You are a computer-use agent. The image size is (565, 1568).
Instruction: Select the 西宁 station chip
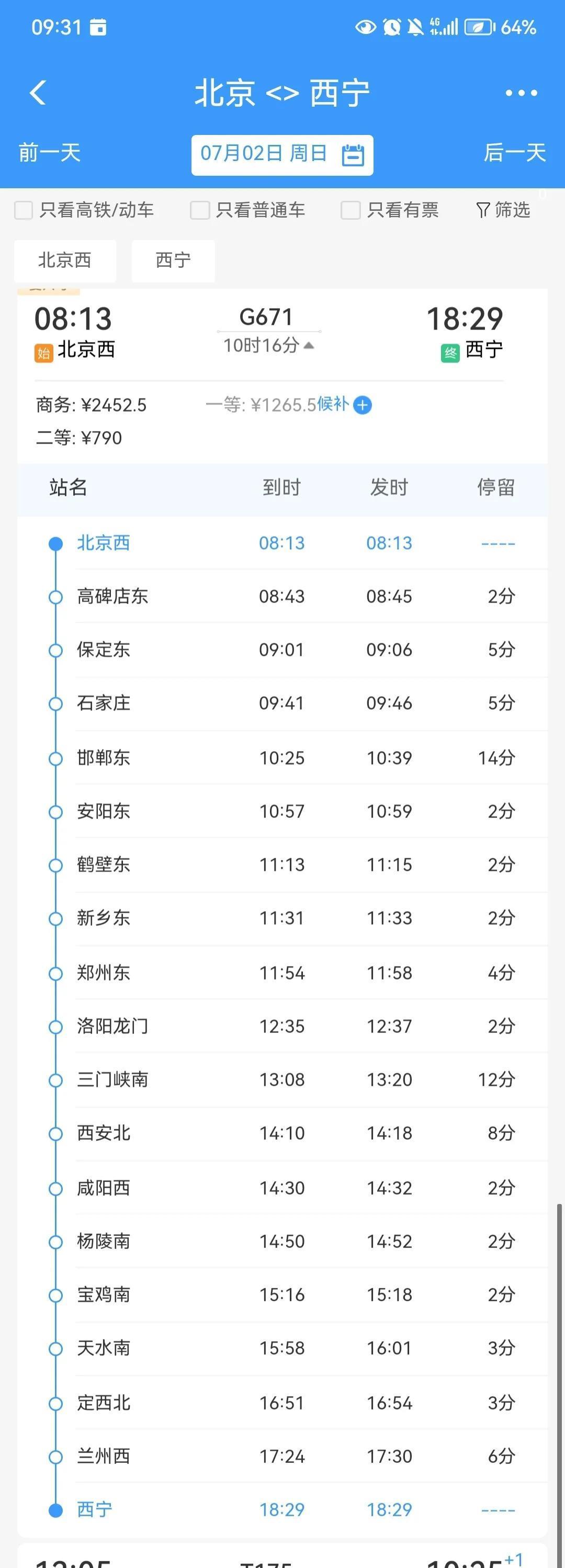coord(173,260)
